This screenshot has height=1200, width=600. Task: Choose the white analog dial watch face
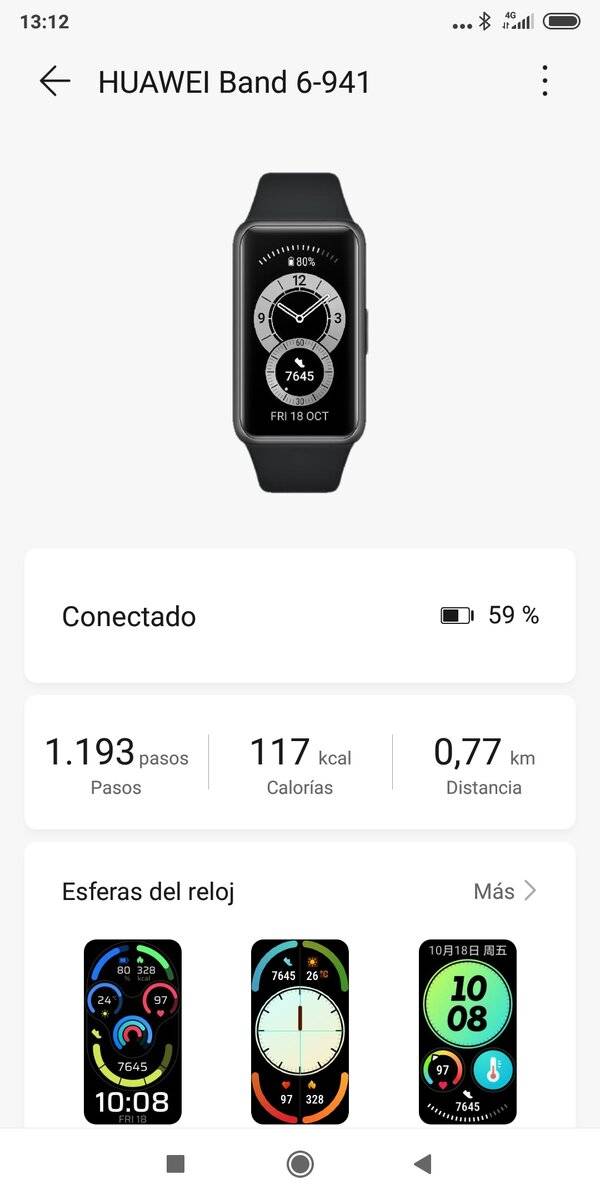[x=300, y=1032]
